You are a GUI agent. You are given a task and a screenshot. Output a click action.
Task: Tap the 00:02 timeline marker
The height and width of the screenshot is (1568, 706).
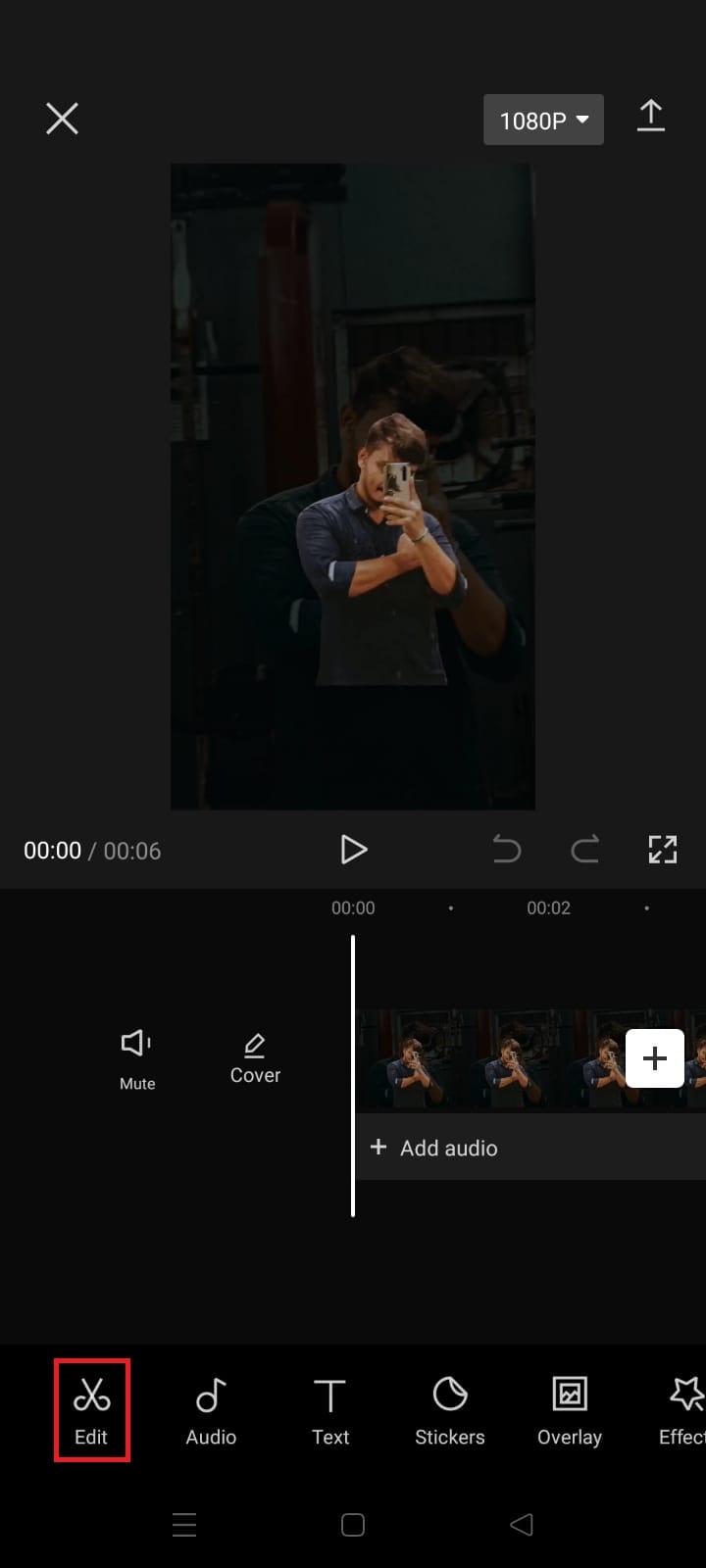pos(549,907)
